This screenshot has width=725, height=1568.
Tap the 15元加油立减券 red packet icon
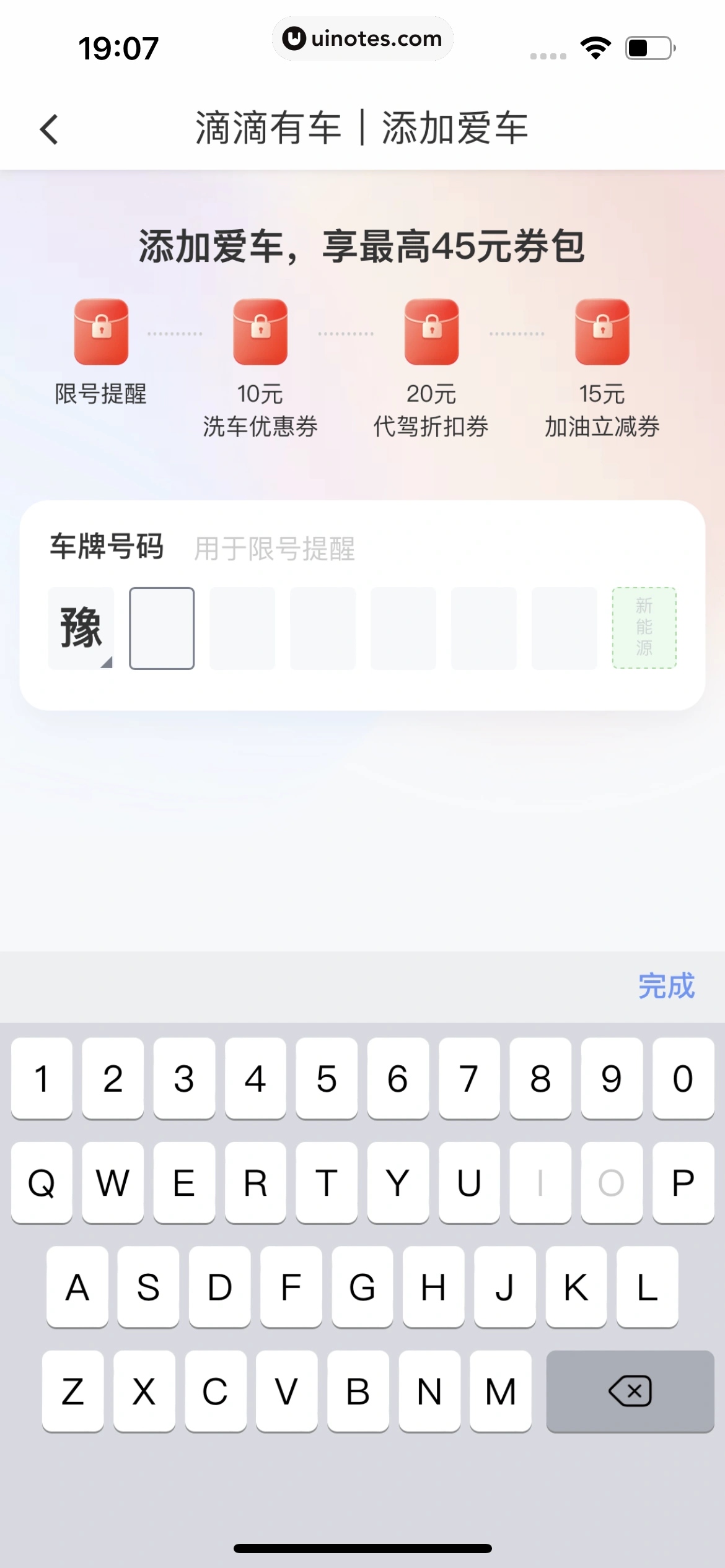pyautogui.click(x=602, y=333)
